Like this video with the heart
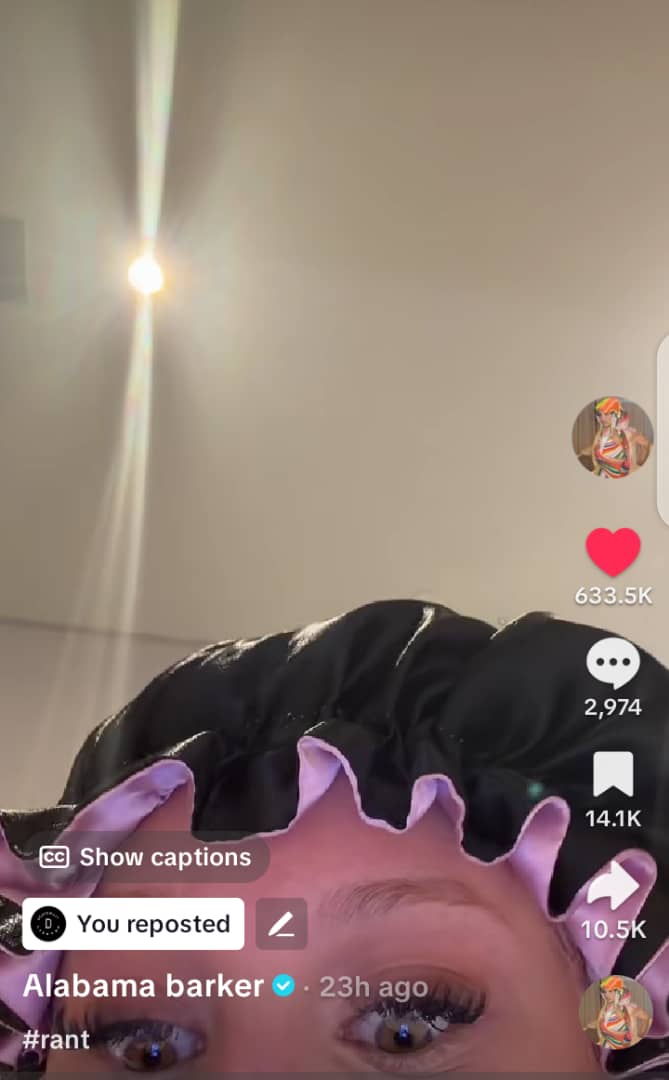This screenshot has height=1080, width=669. click(x=612, y=552)
